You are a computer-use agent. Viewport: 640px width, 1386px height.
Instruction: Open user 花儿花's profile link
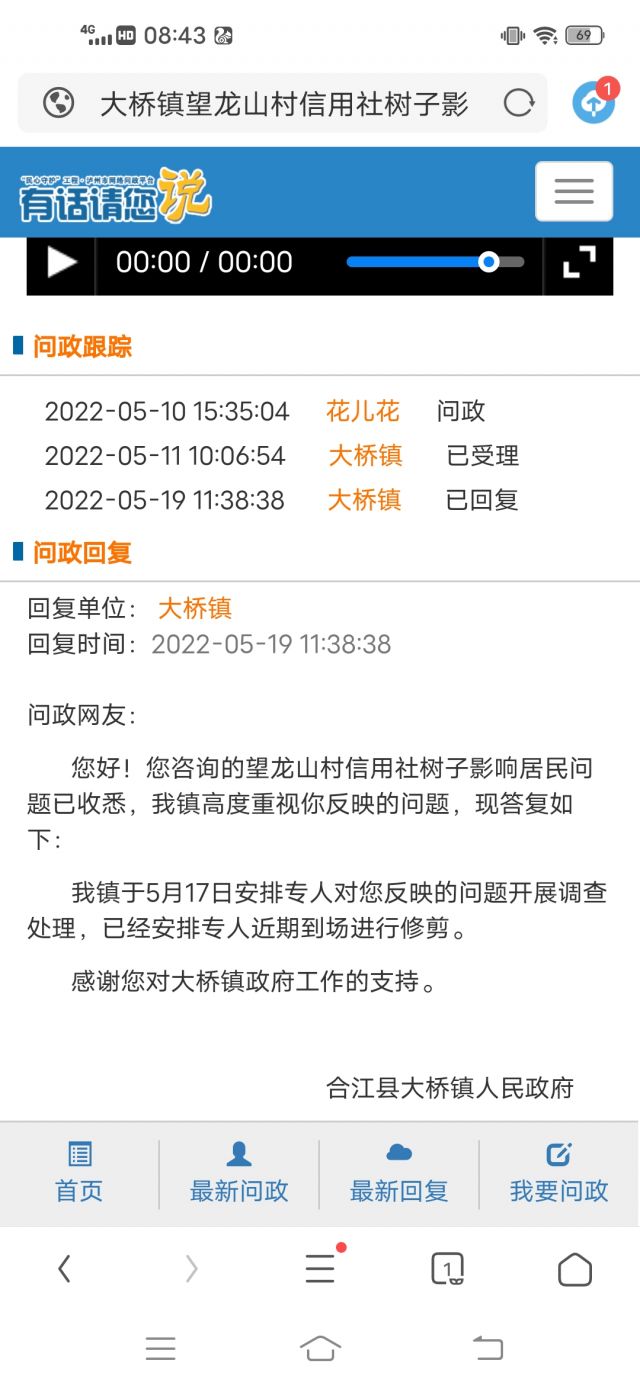pos(363,411)
